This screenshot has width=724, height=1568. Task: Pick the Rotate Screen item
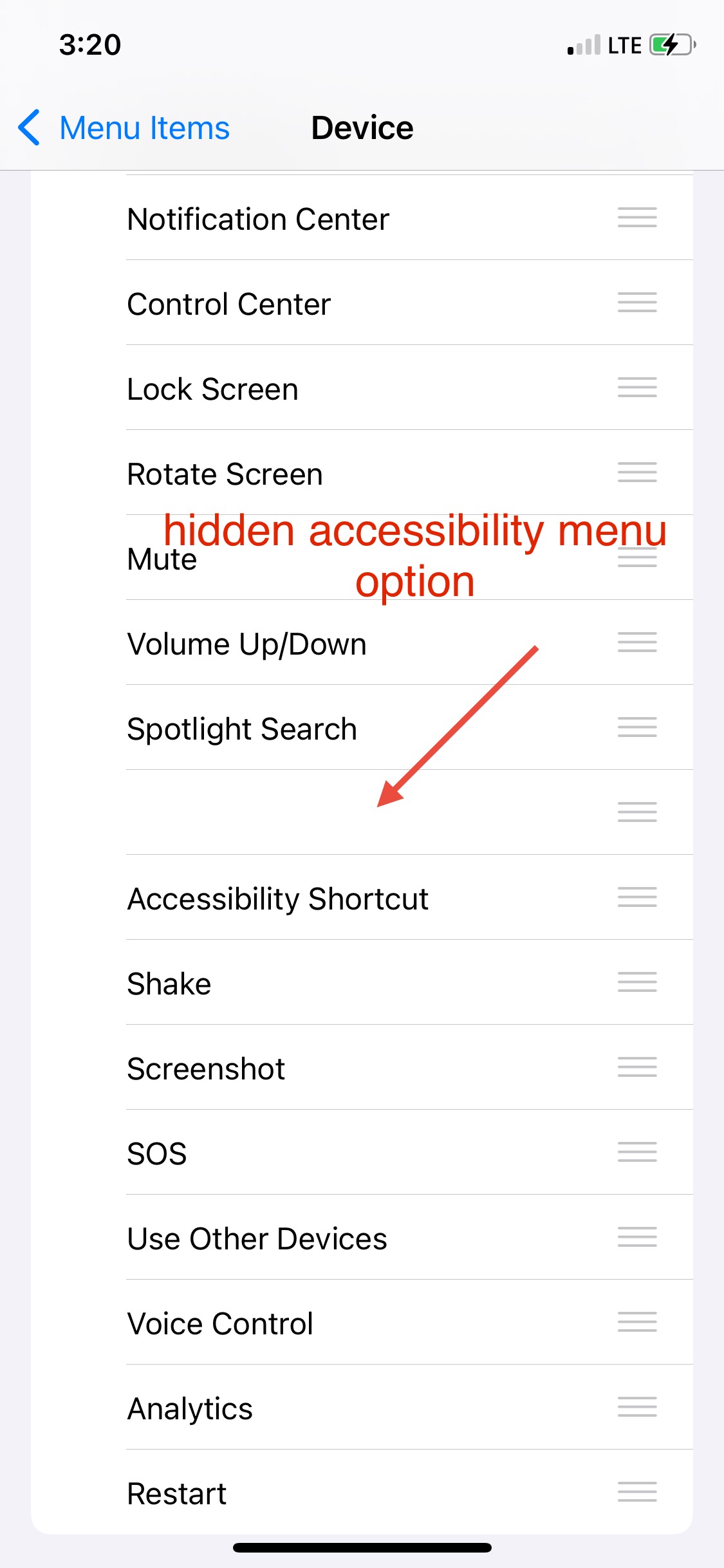coord(362,472)
